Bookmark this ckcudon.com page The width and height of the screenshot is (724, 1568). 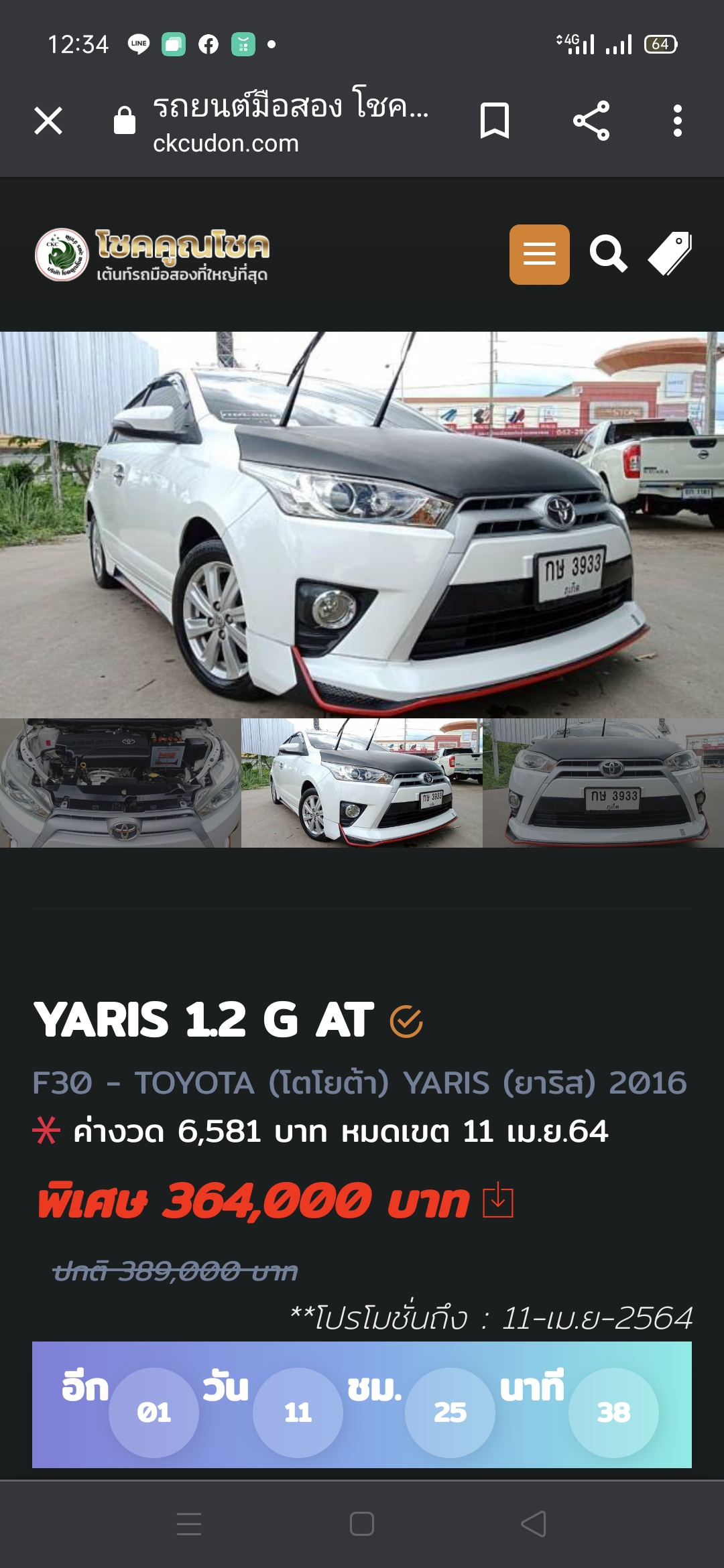point(495,121)
